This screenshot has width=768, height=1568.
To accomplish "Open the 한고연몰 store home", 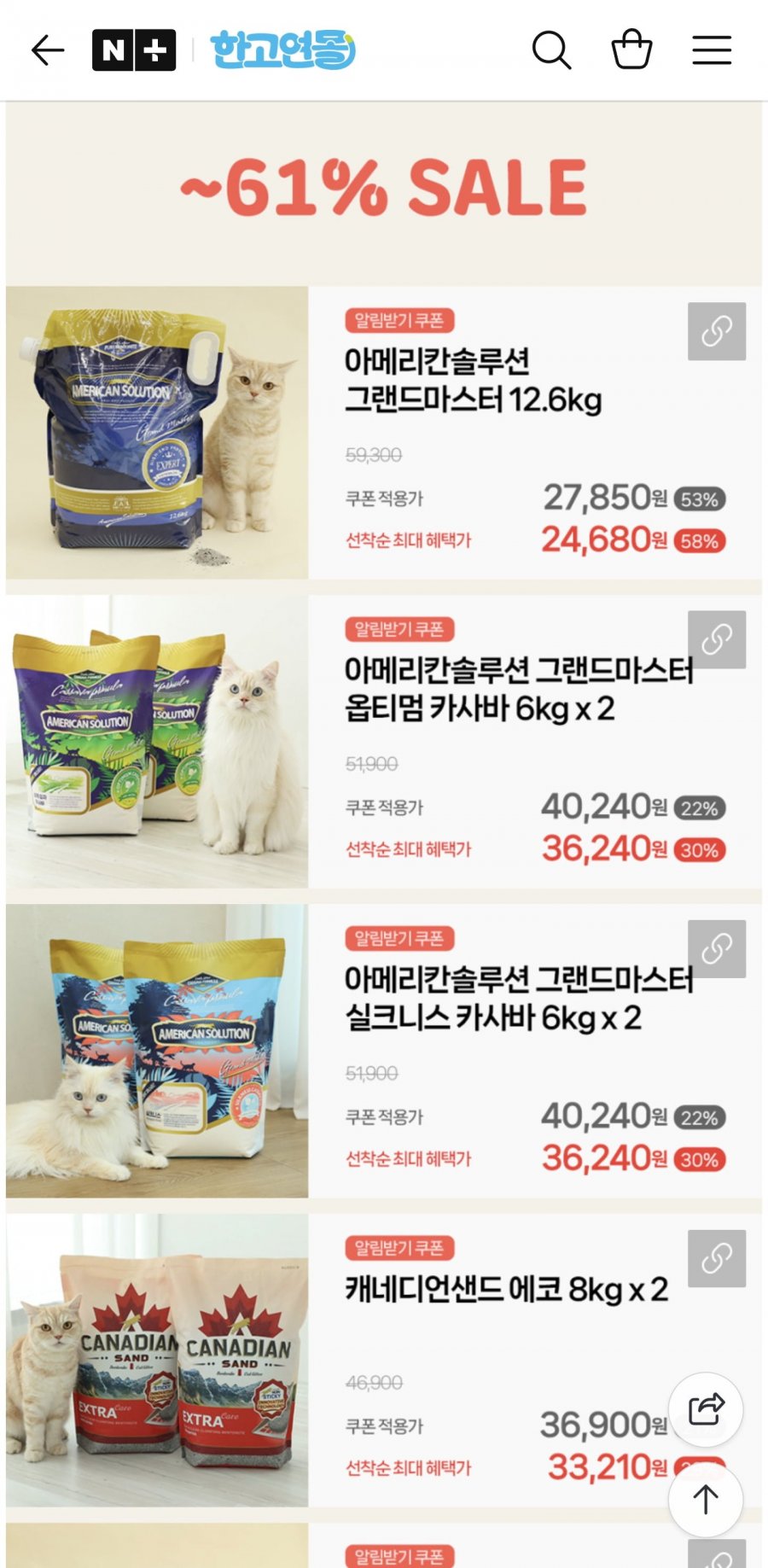I will pos(282,50).
